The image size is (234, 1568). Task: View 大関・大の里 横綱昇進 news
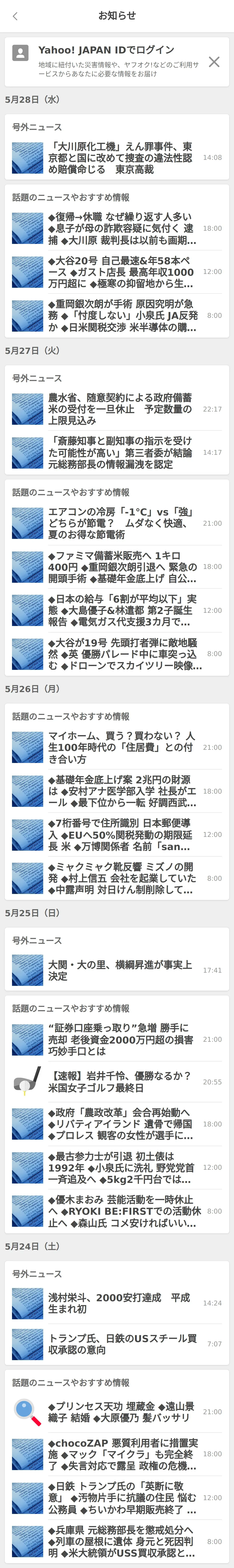(117, 970)
